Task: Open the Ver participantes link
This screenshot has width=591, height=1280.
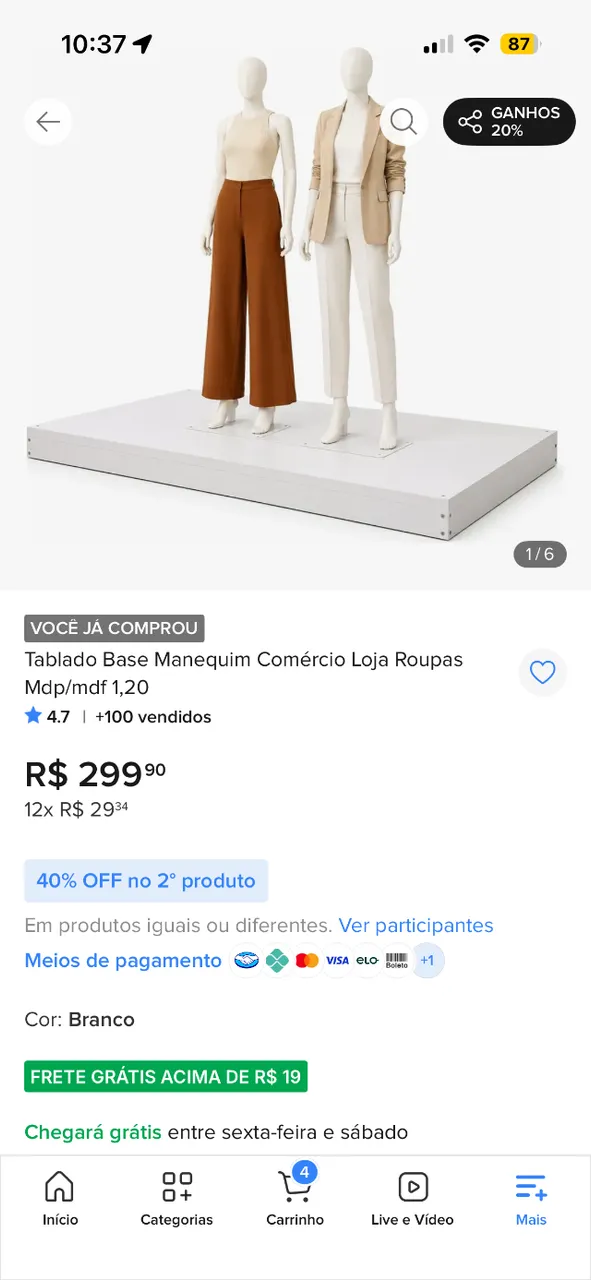Action: coord(416,925)
